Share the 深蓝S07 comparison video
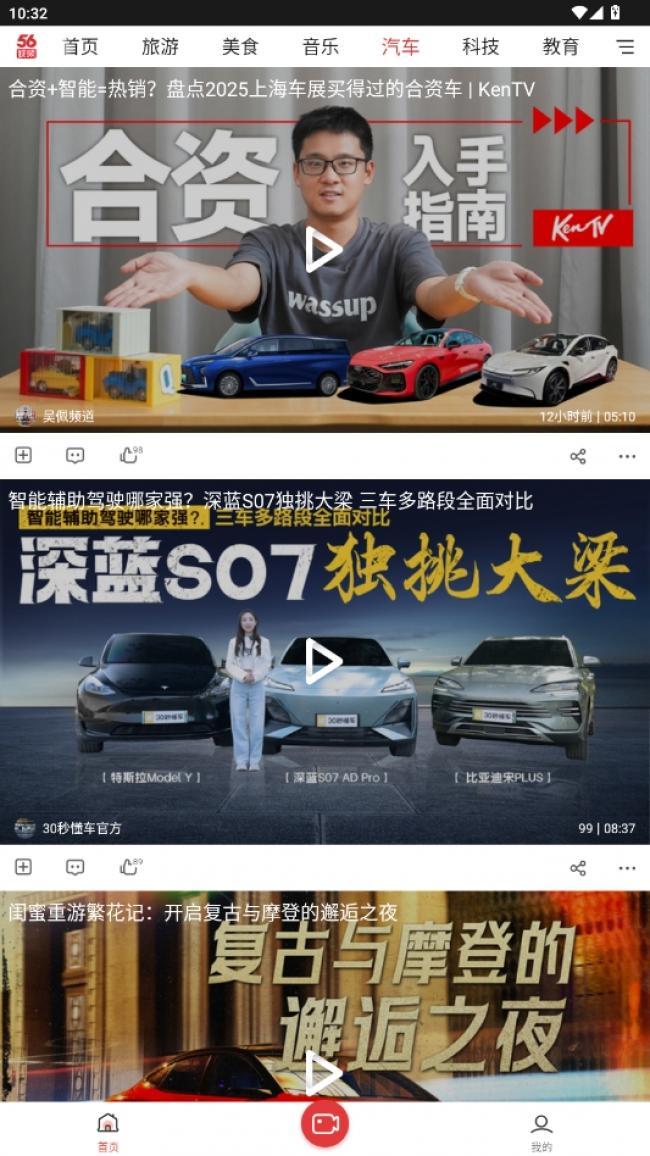650x1156 pixels. coord(577,867)
